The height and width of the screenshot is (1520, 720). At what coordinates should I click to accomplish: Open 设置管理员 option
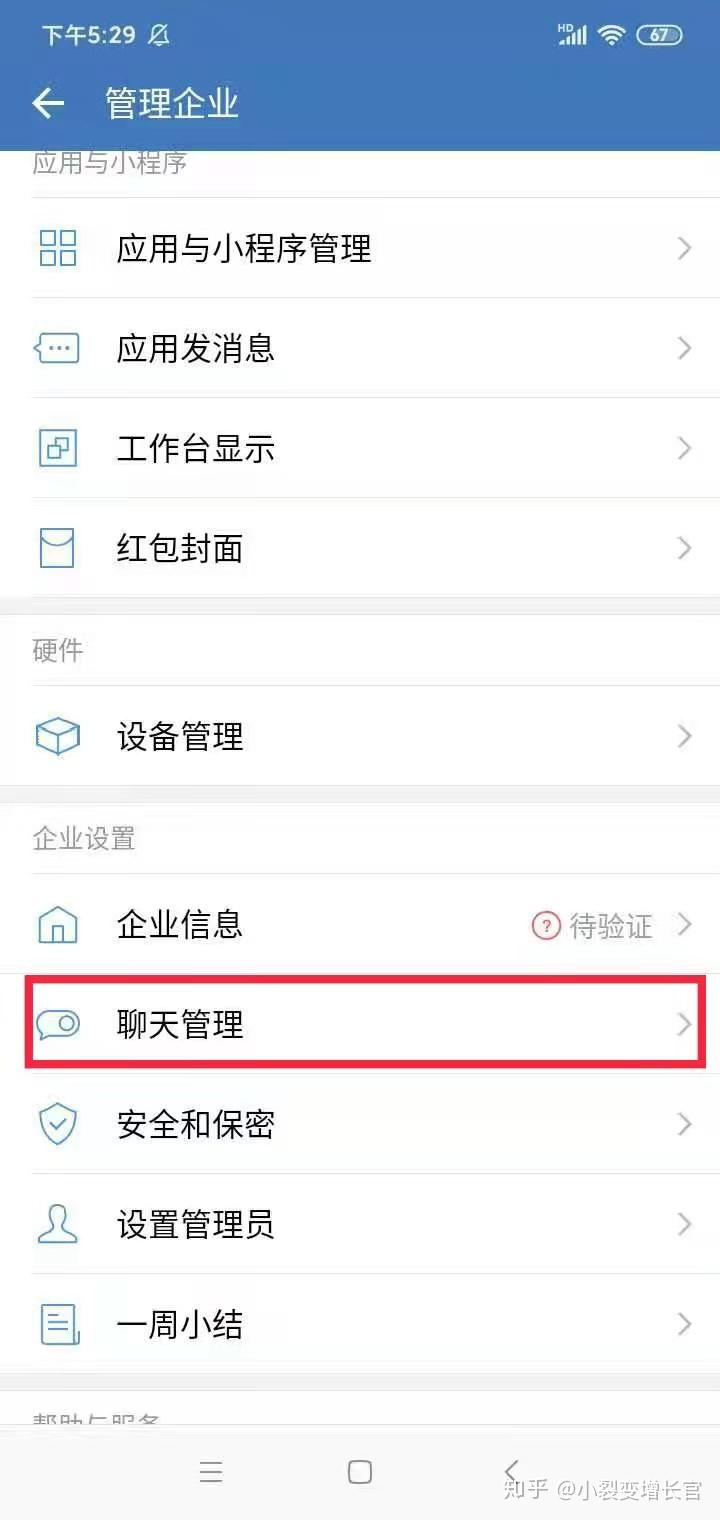point(360,1224)
